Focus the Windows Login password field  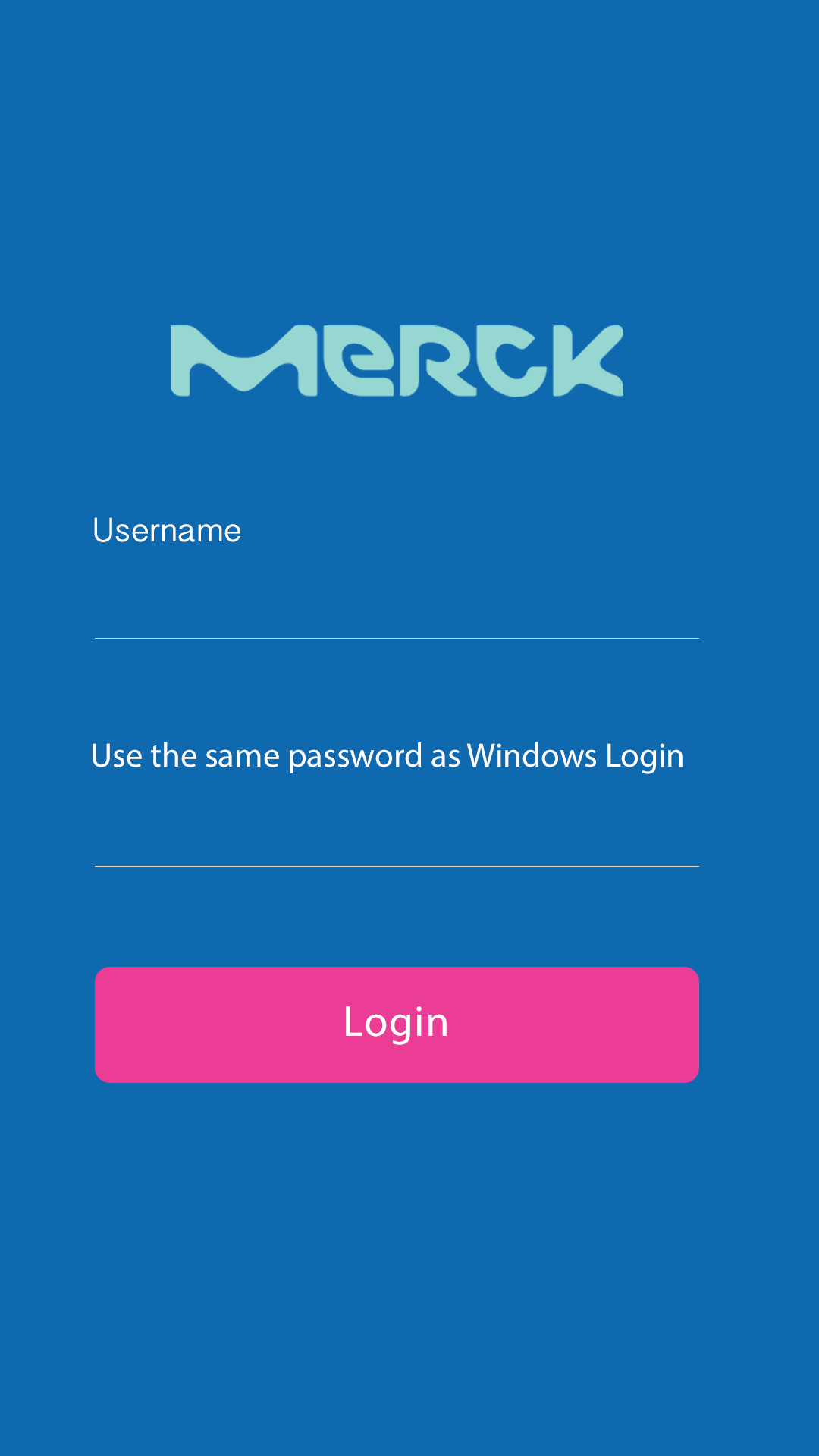(397, 828)
